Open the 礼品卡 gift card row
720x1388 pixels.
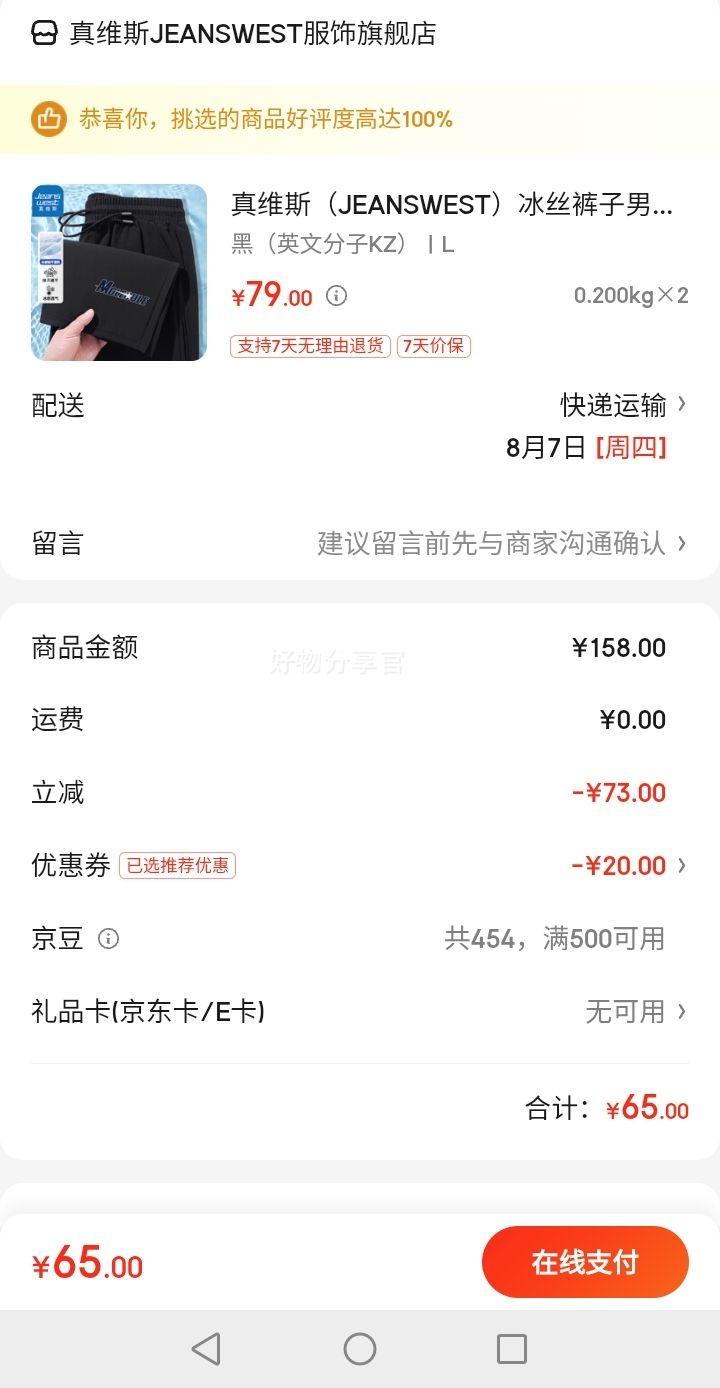click(x=360, y=1011)
